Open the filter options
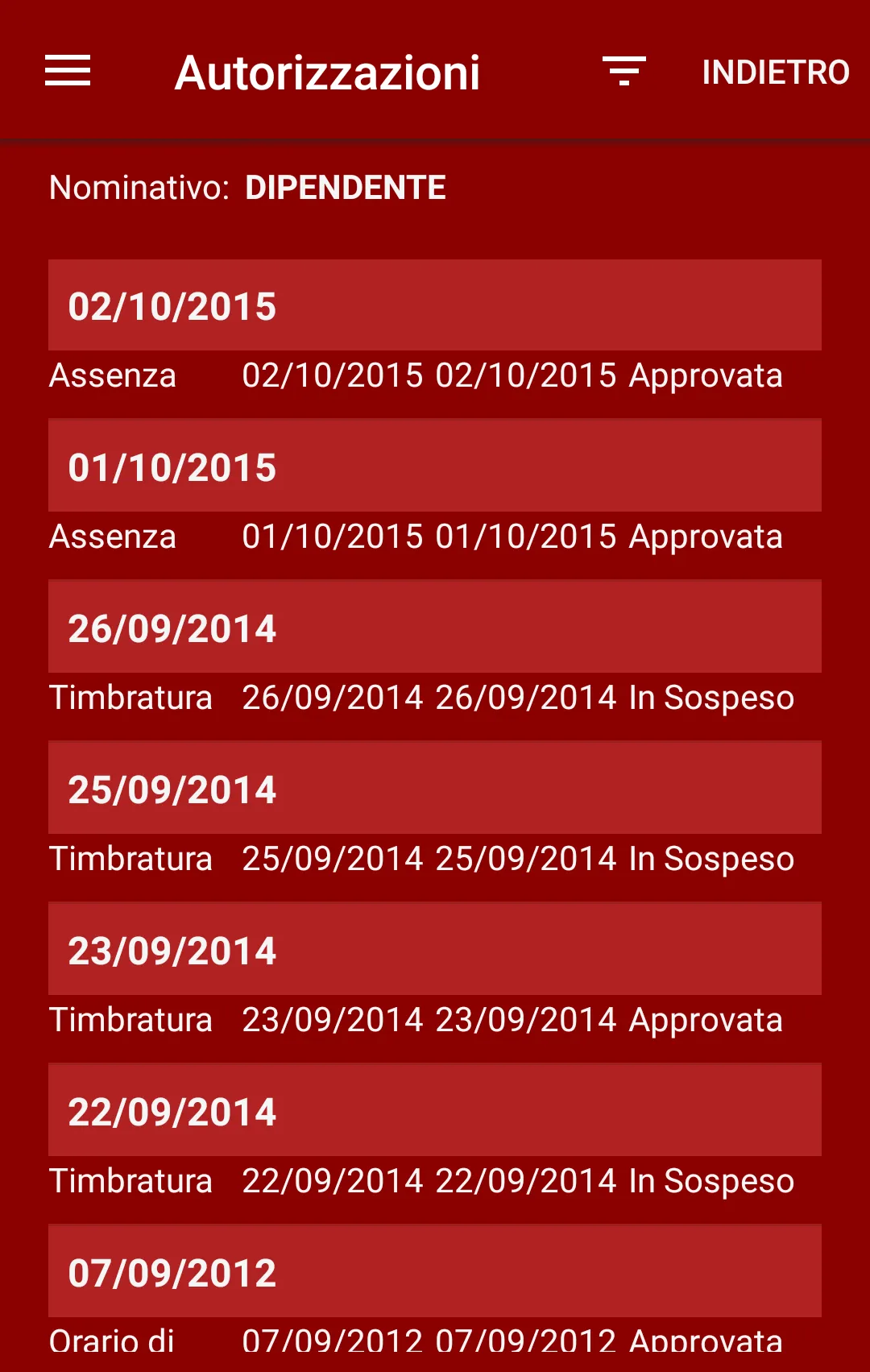 point(624,72)
